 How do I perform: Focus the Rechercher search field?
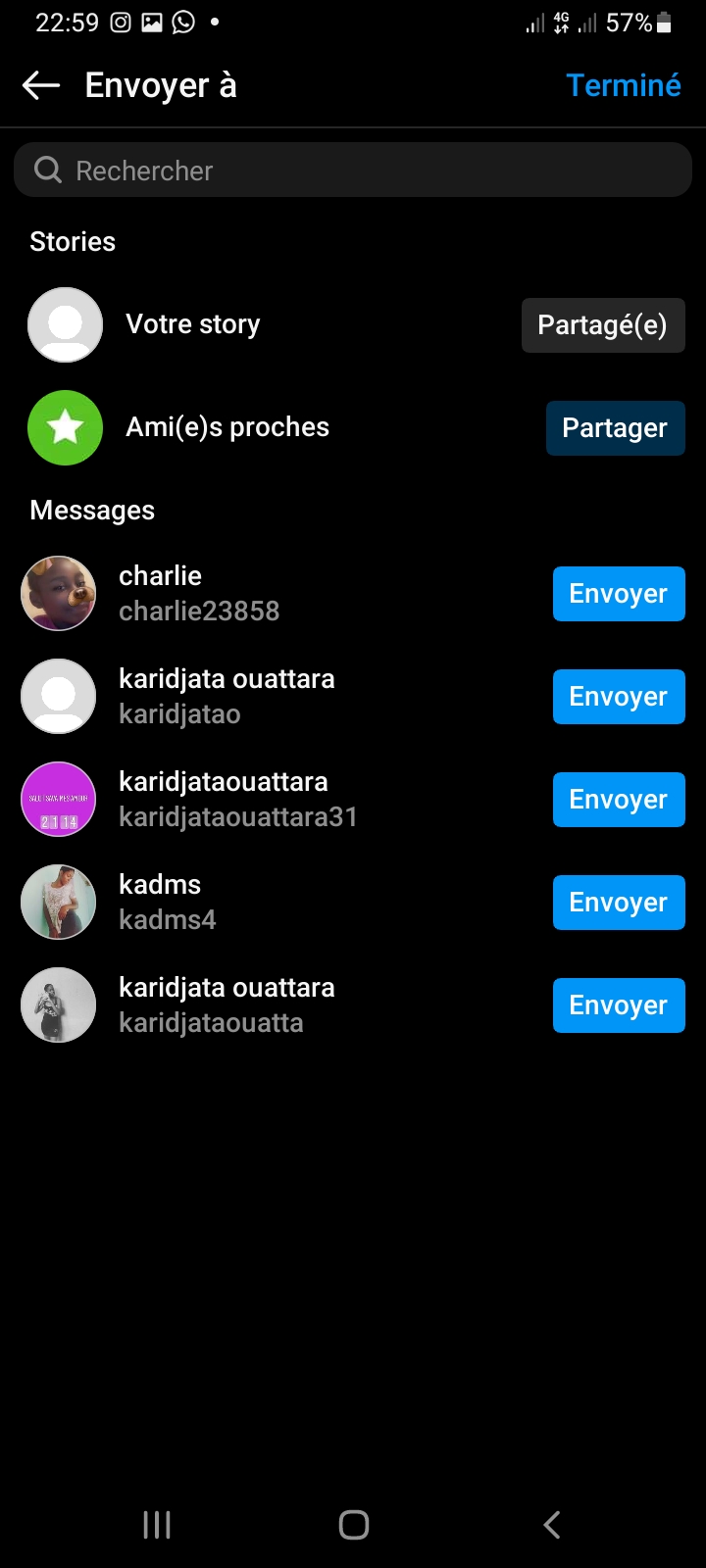tap(353, 171)
